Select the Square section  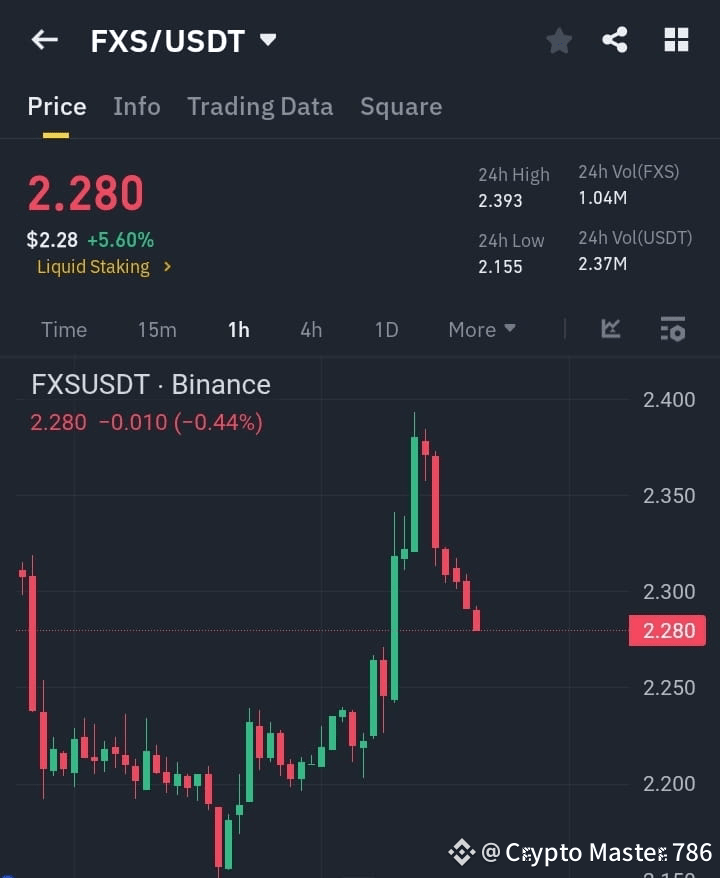tap(401, 106)
